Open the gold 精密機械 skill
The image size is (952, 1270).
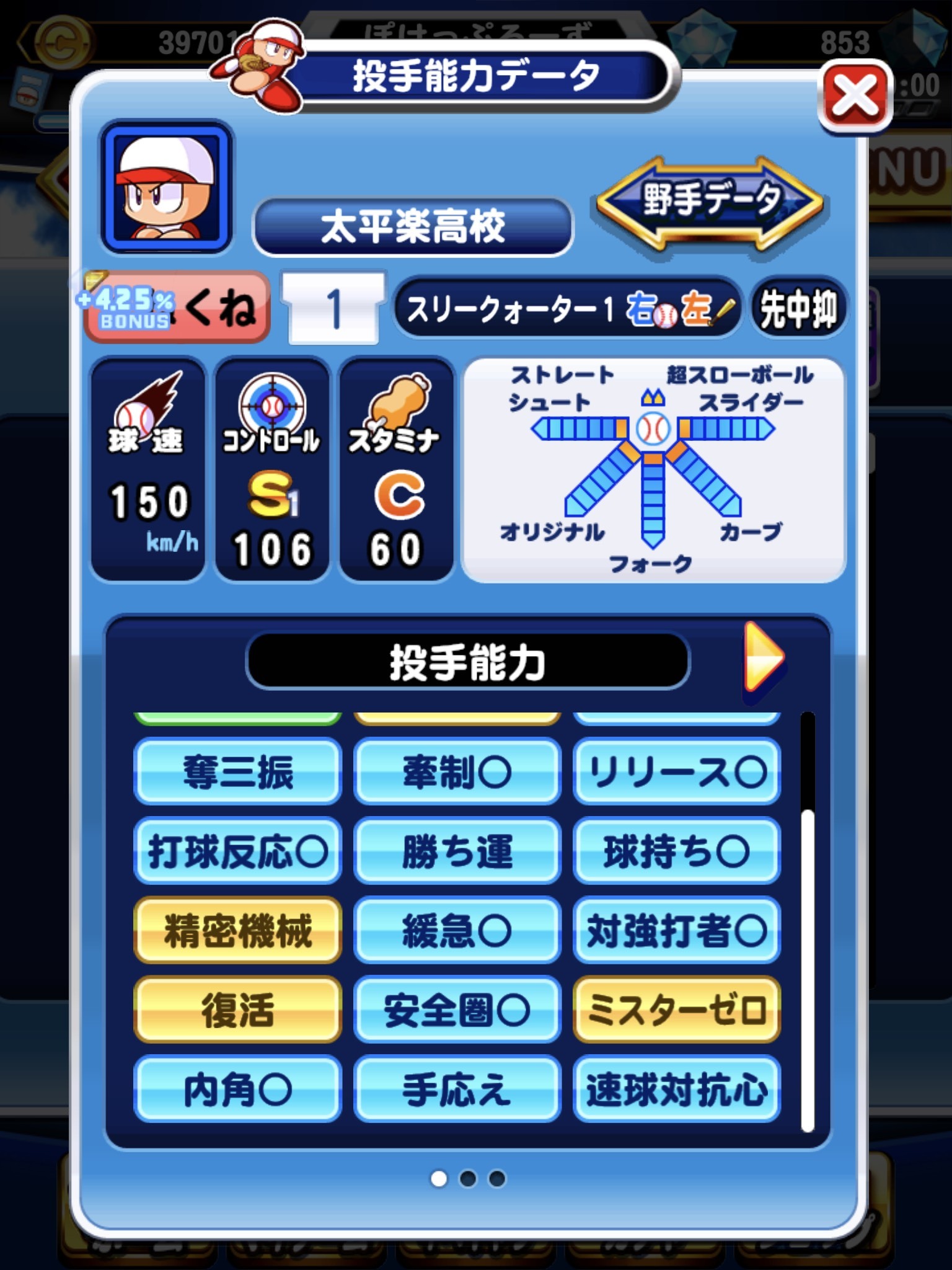[x=237, y=930]
